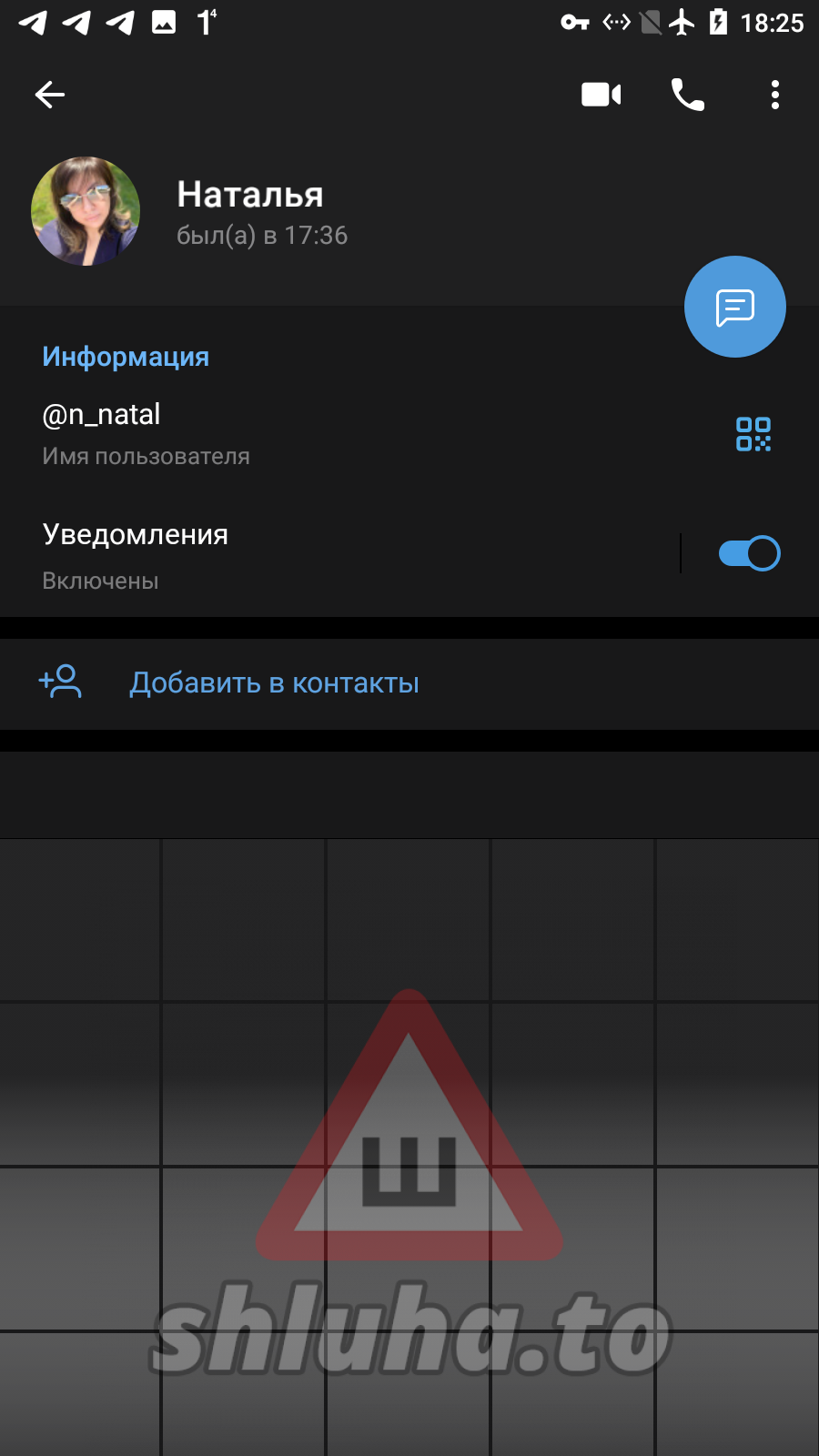Start a video call with Наталья

coord(601,95)
